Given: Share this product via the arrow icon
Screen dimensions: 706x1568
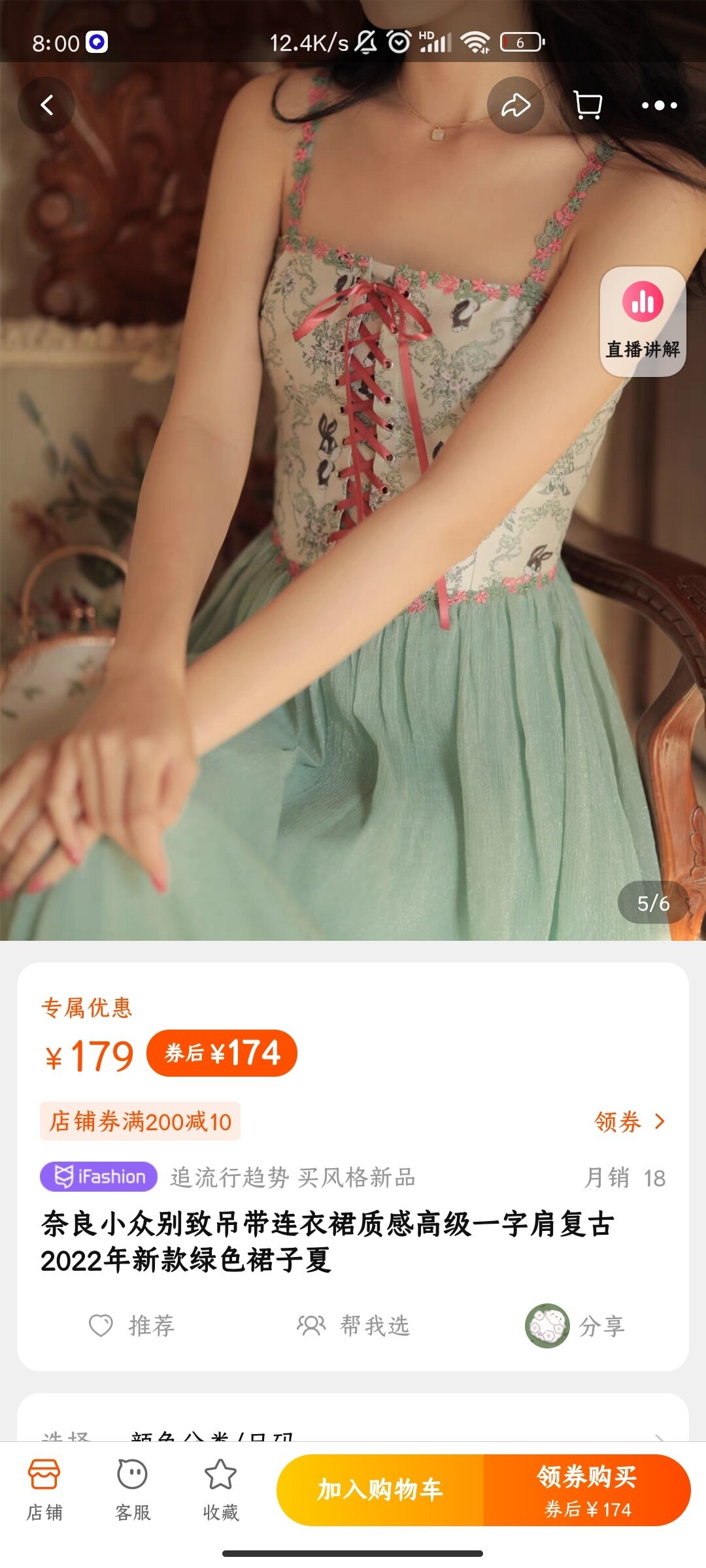Looking at the screenshot, I should click(515, 105).
